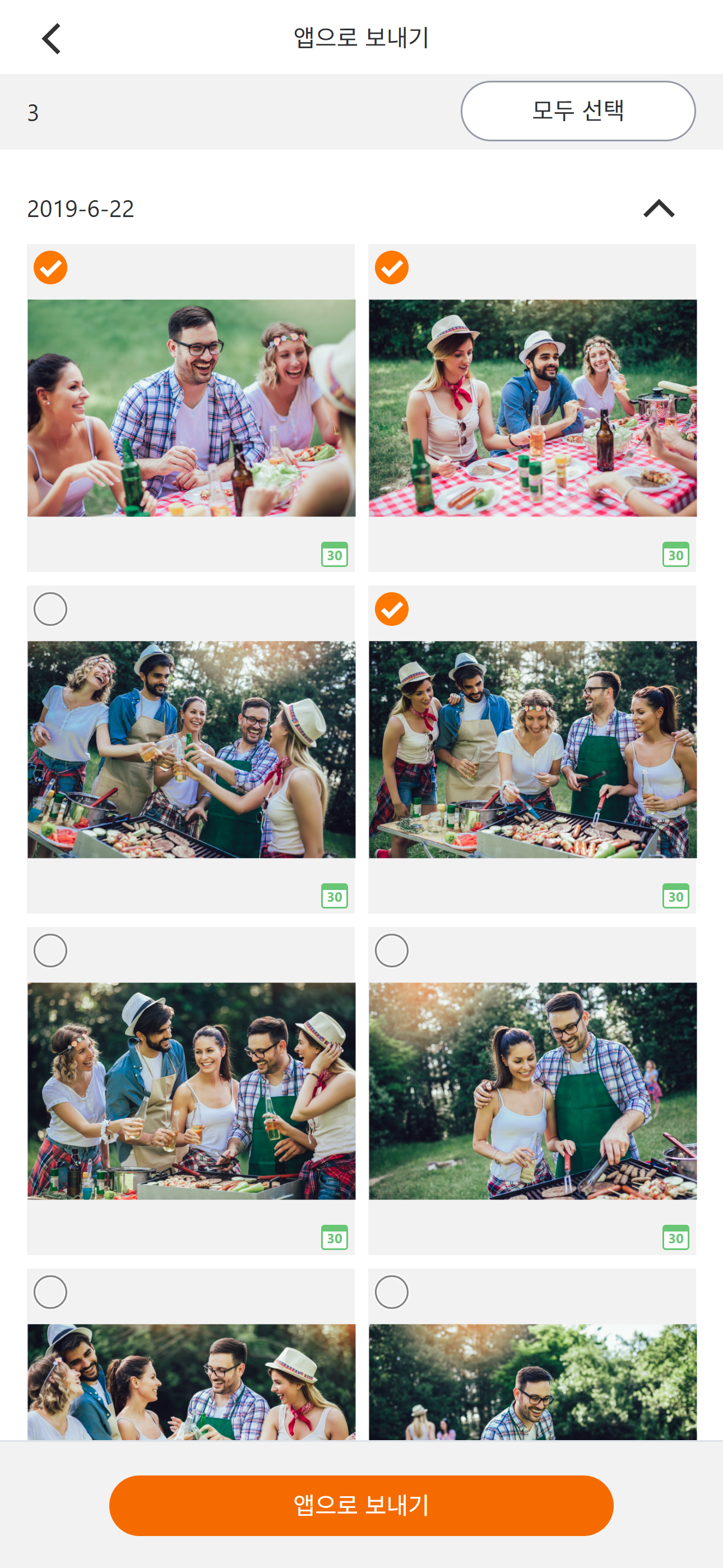
Task: Uncheck the red checkered tablecloth picnic photo
Action: click(x=391, y=268)
